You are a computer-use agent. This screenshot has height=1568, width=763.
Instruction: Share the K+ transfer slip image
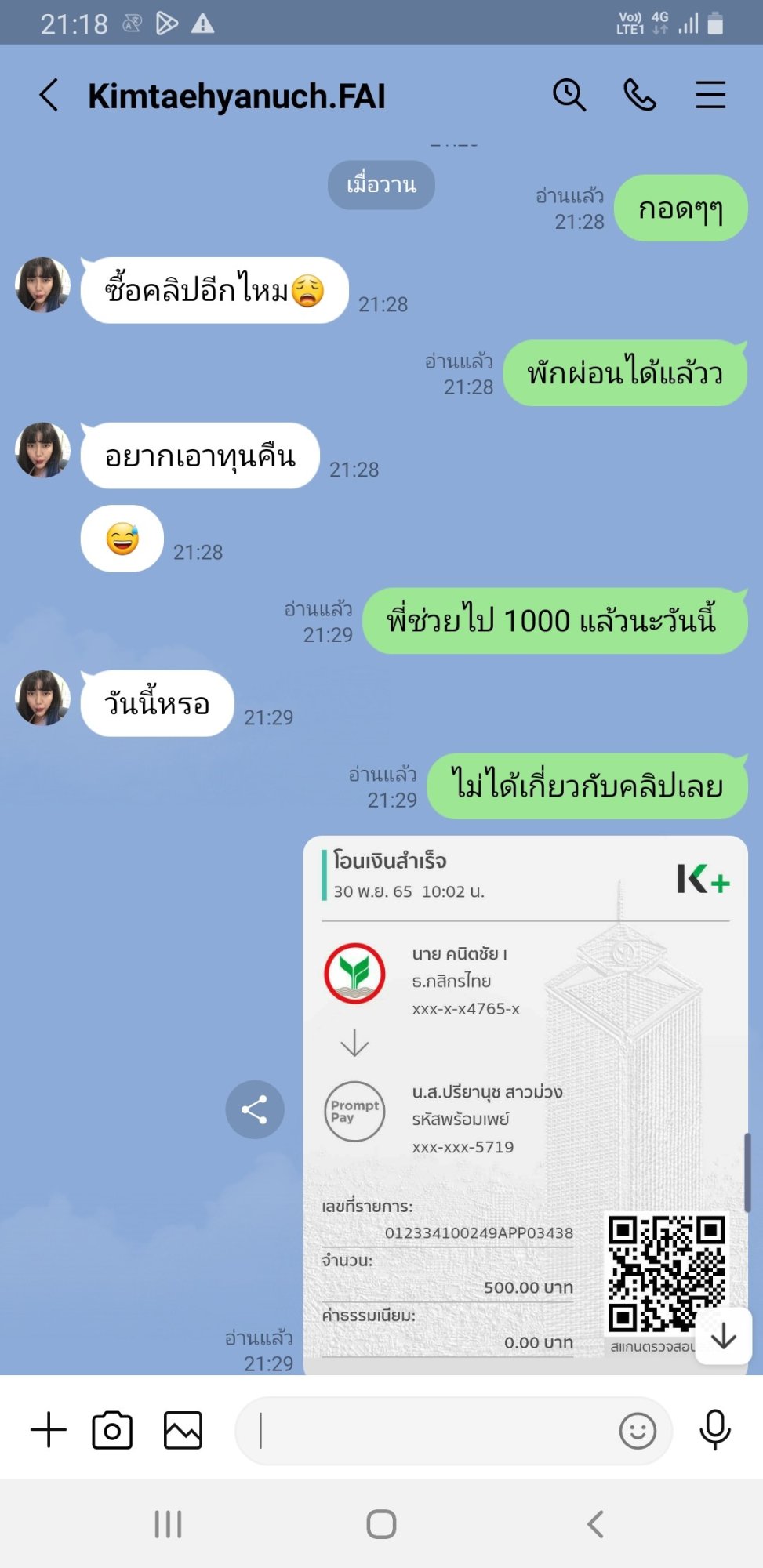[x=254, y=1110]
